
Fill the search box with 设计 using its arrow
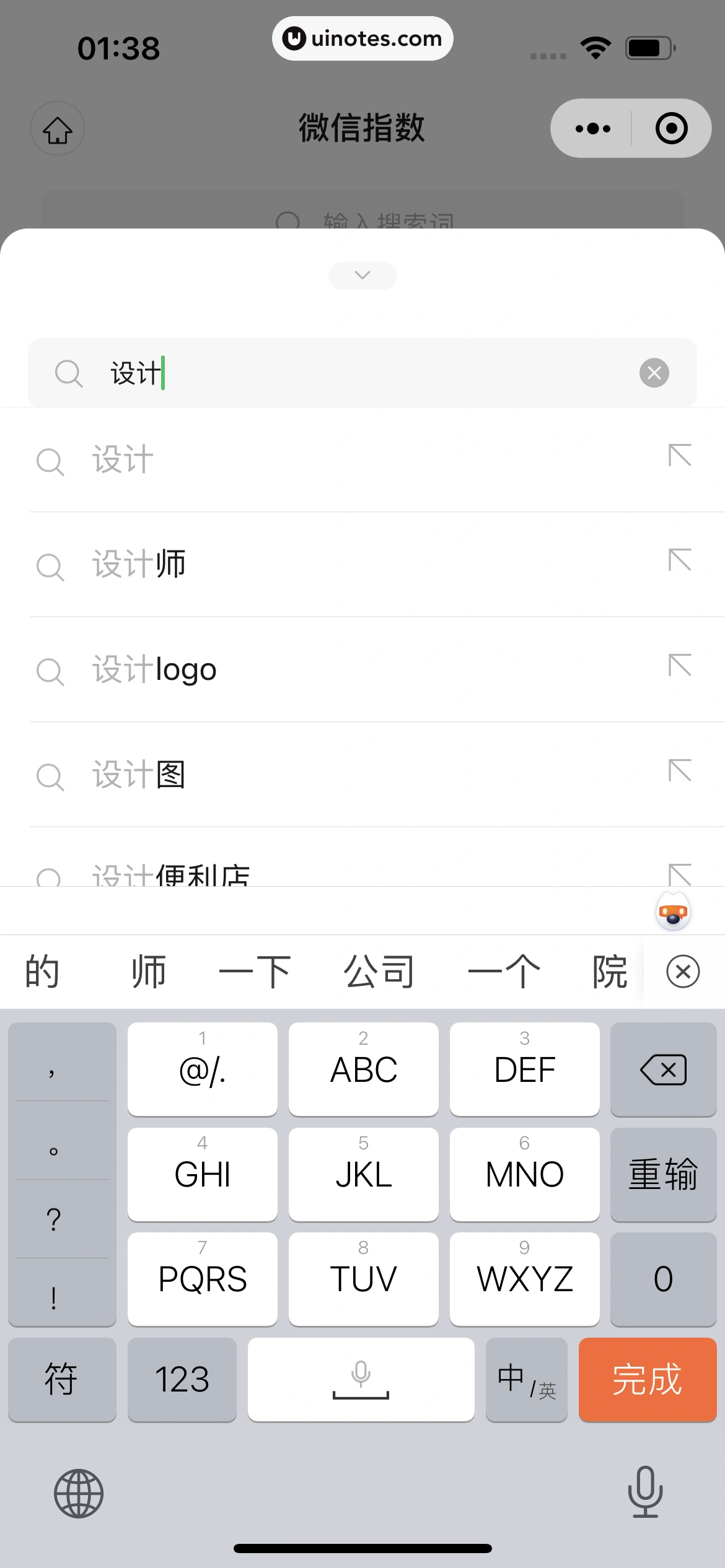(680, 456)
